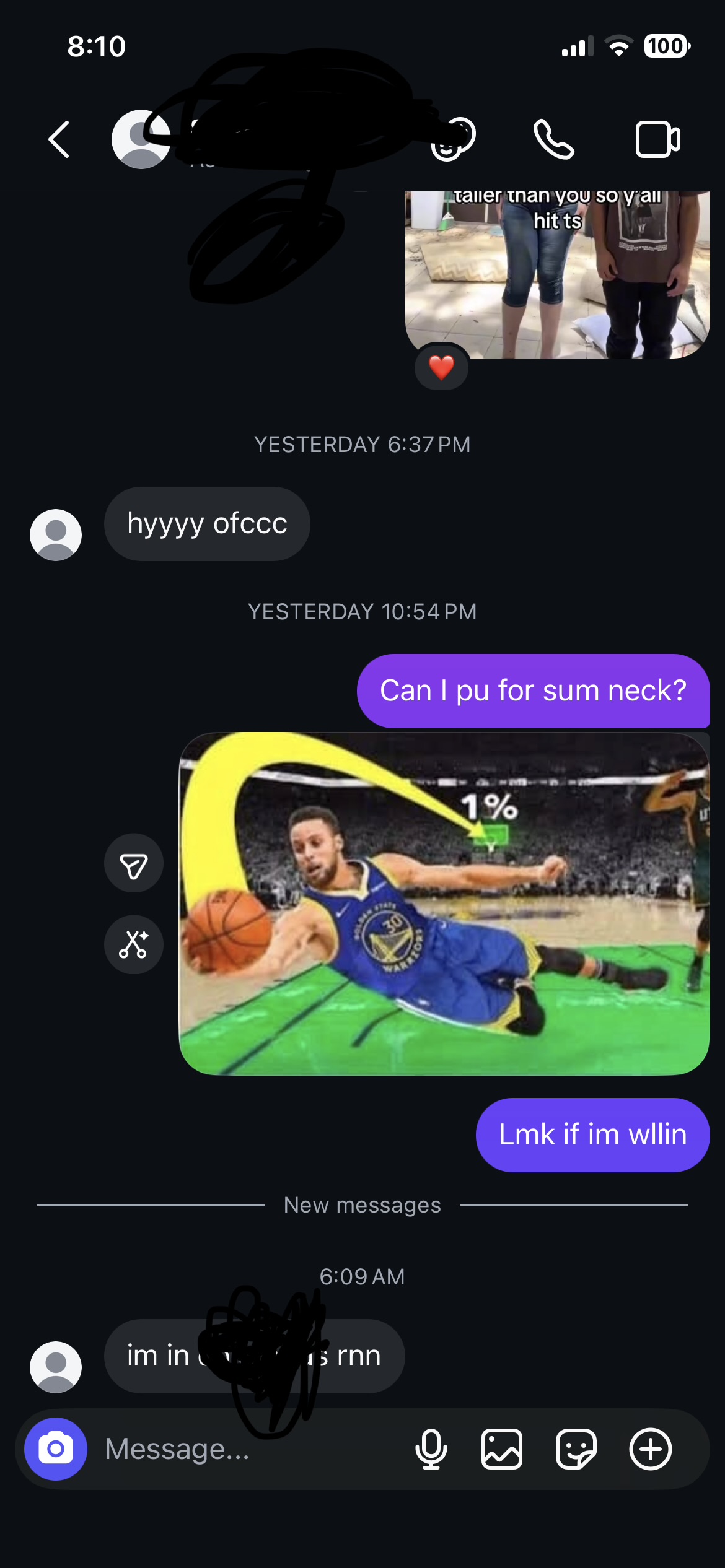Open the profile picture beside 'hyyyy ofccc'

point(56,534)
